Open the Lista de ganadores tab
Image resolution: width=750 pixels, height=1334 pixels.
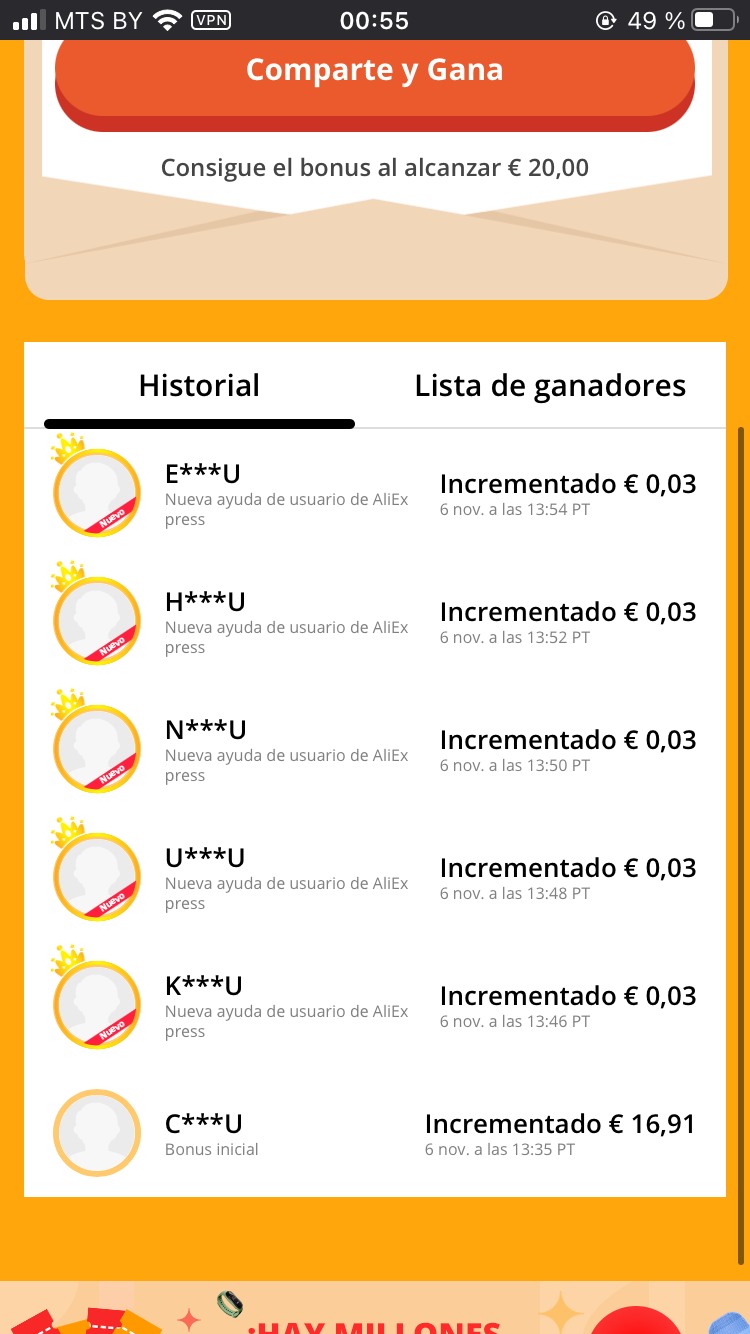pyautogui.click(x=550, y=386)
